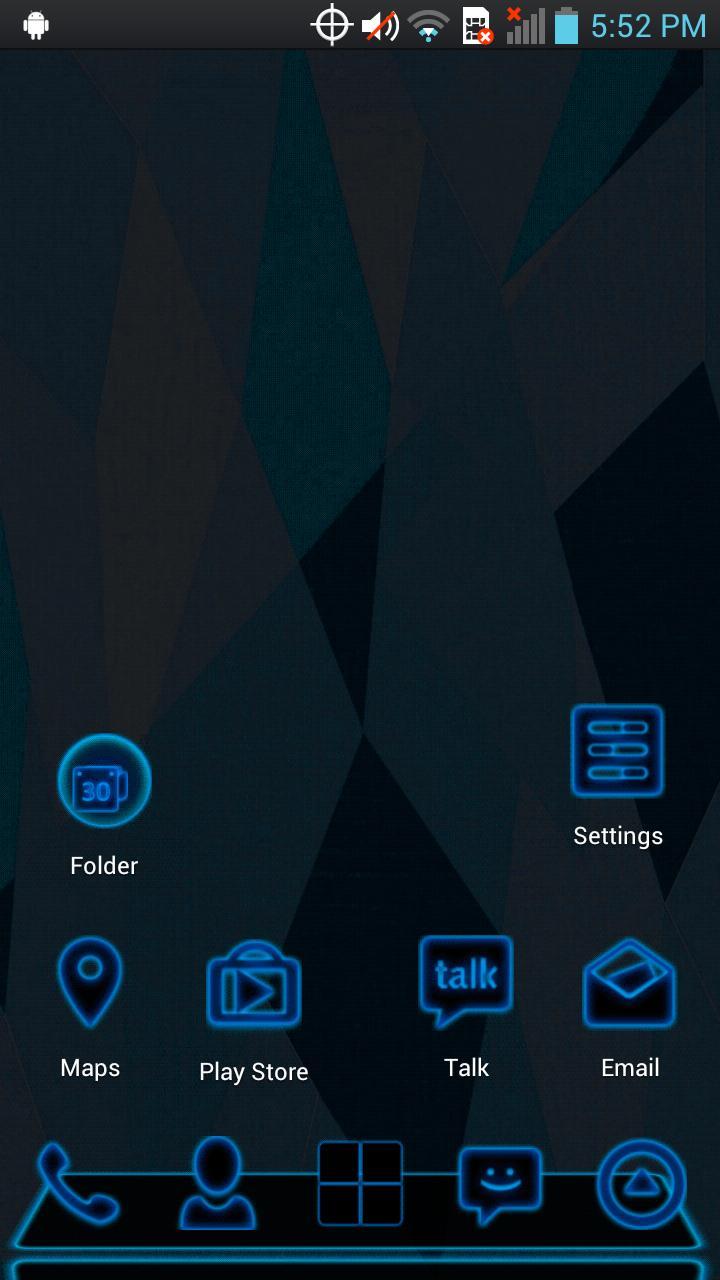Open Google Talk
The width and height of the screenshot is (720, 1280).
coord(466,975)
